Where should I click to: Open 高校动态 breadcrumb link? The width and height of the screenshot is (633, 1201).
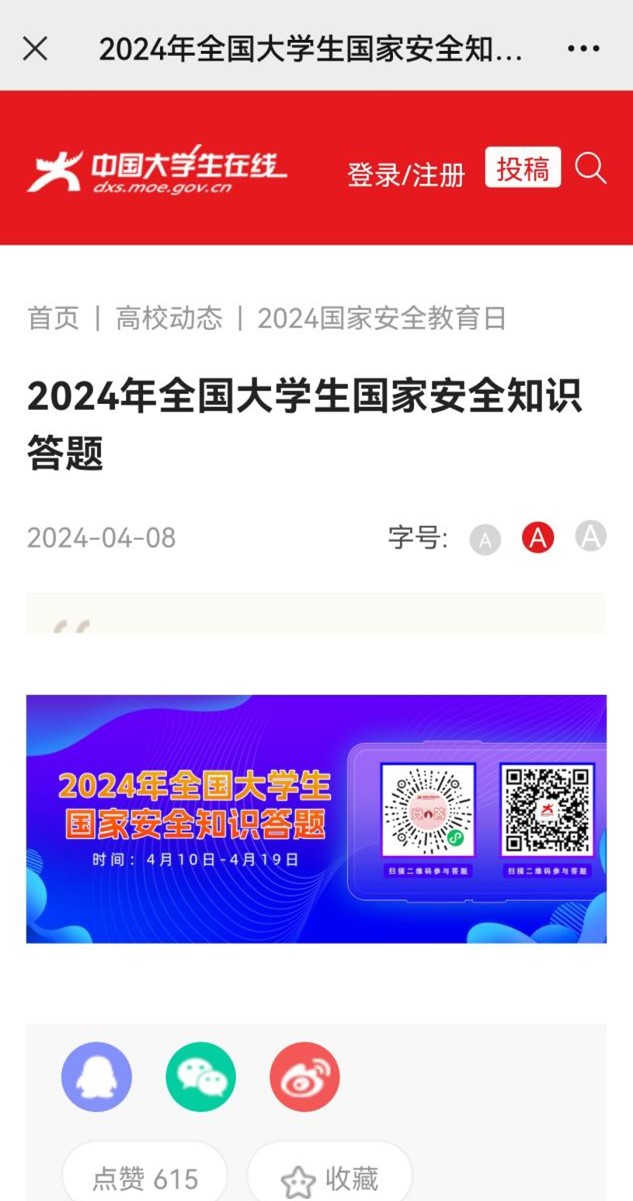pos(168,318)
